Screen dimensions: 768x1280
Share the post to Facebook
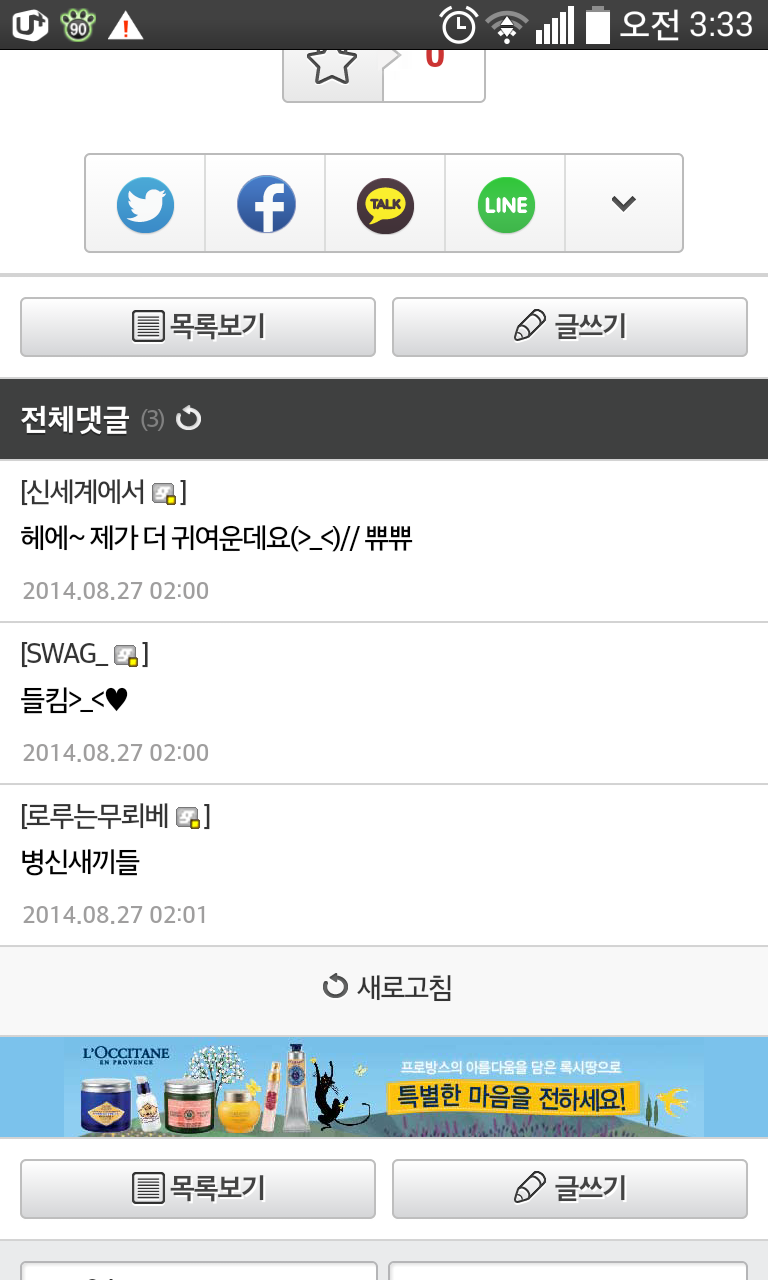[x=264, y=203]
